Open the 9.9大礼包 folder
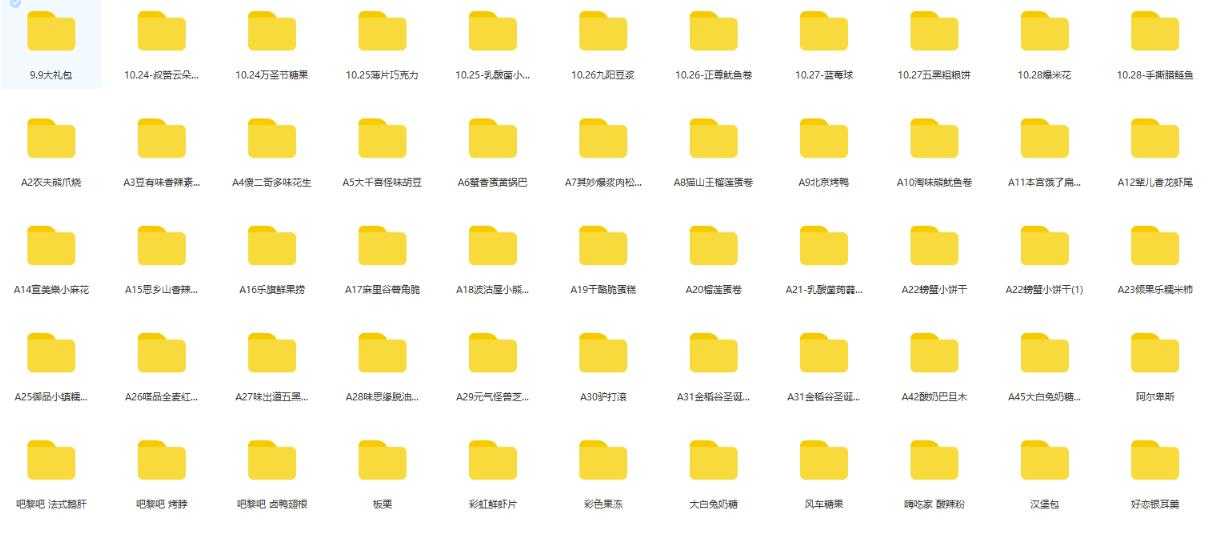 [x=51, y=33]
